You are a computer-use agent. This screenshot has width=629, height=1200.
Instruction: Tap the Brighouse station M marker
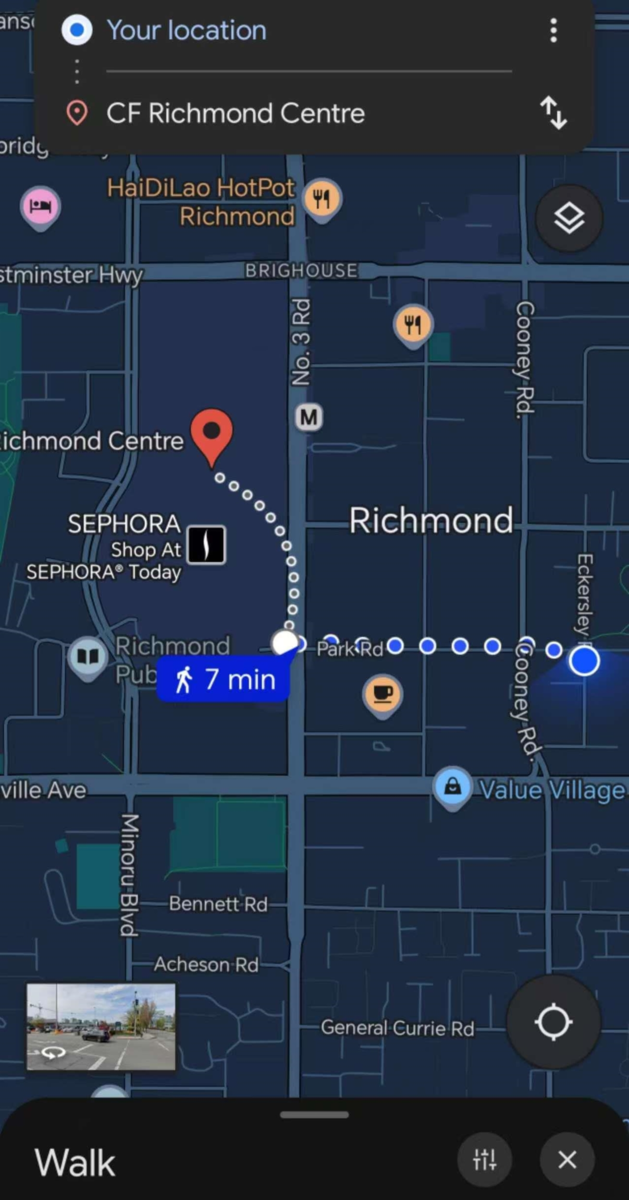[x=309, y=418]
